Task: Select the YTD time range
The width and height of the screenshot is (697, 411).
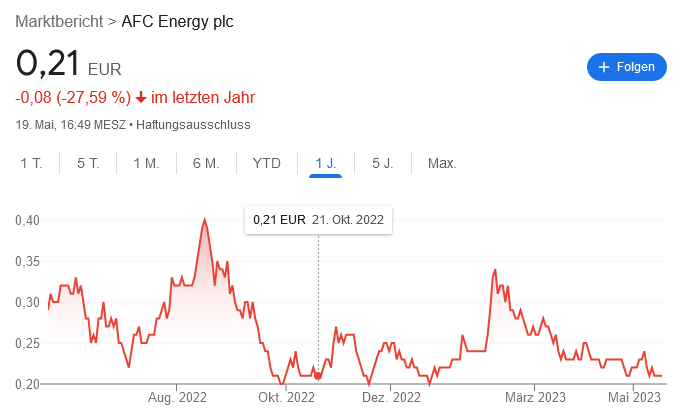Action: pos(267,163)
